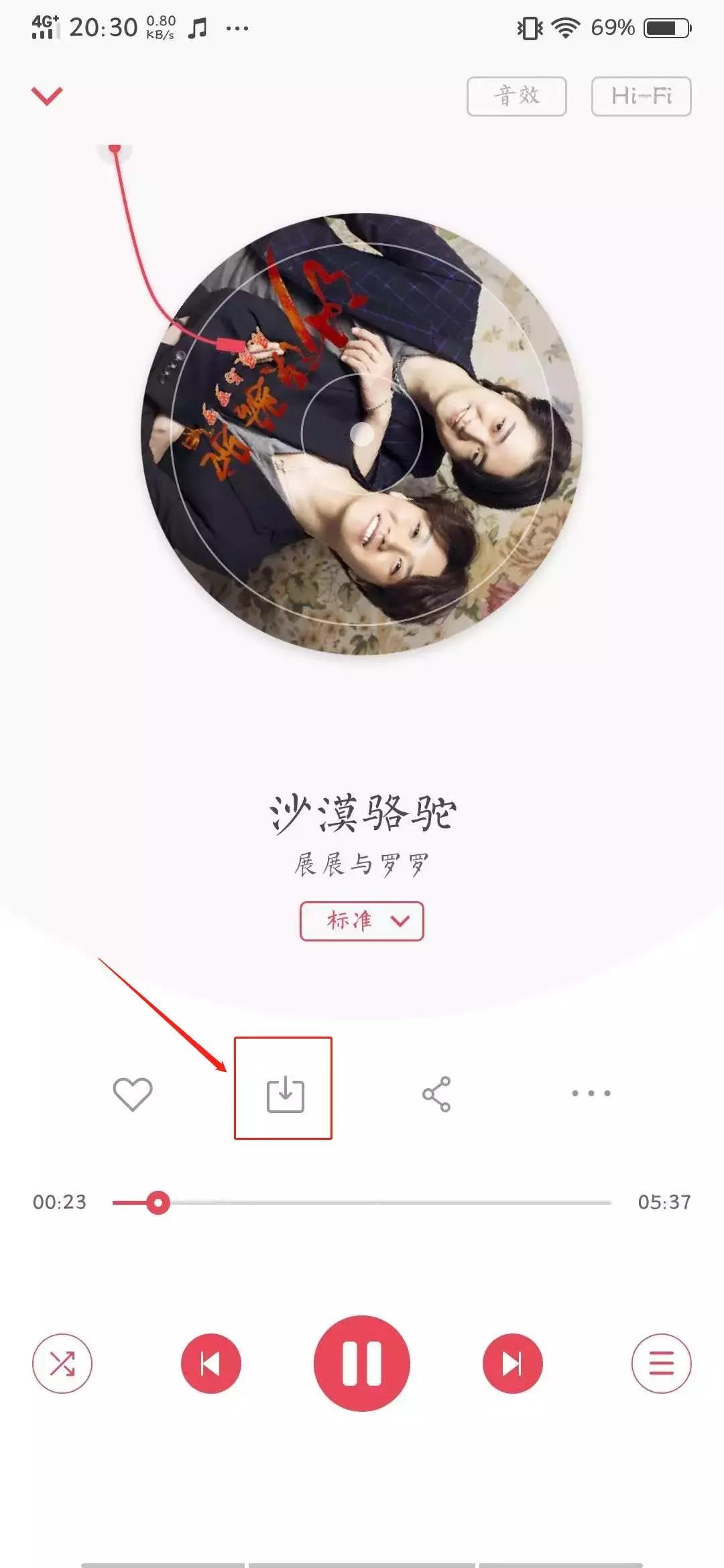Pause the currently playing song
Viewport: 724px width, 1568px height.
click(362, 1364)
